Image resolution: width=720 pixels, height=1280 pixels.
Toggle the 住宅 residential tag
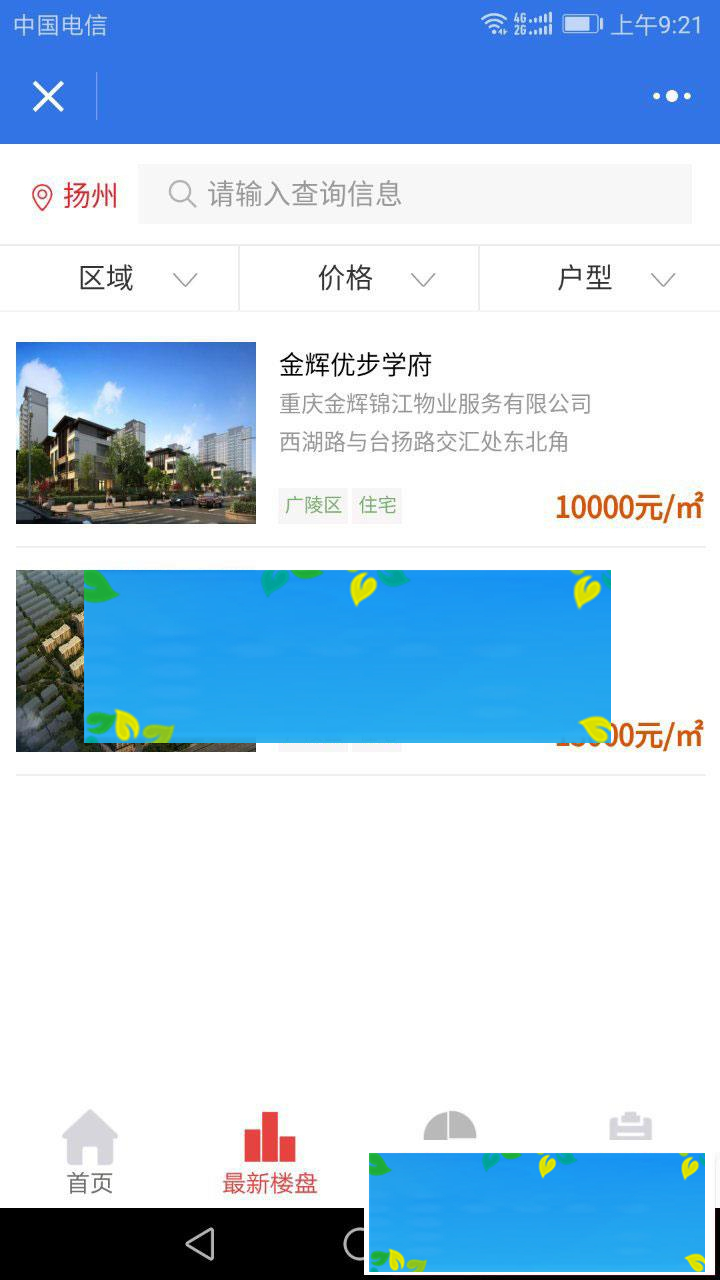click(x=377, y=506)
